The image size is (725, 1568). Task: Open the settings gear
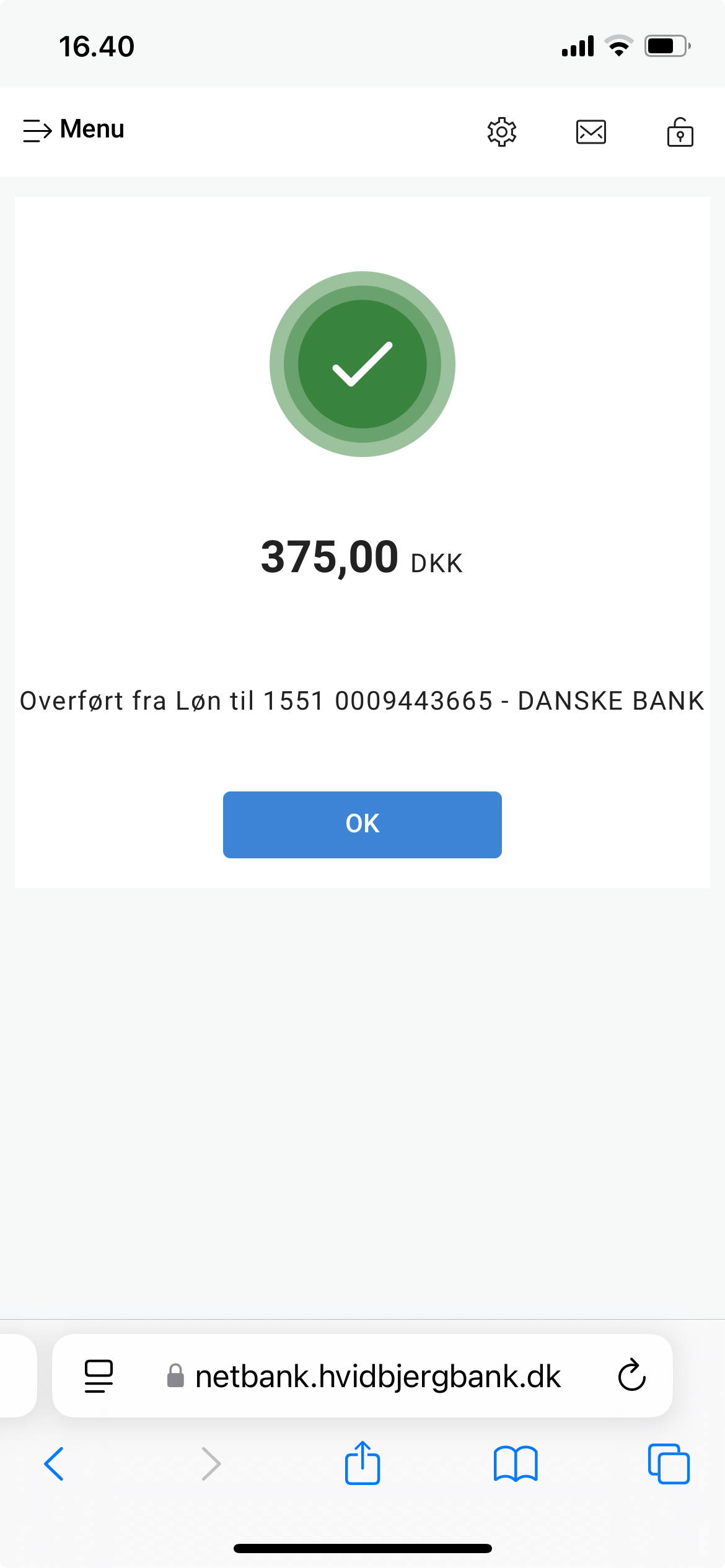(502, 131)
